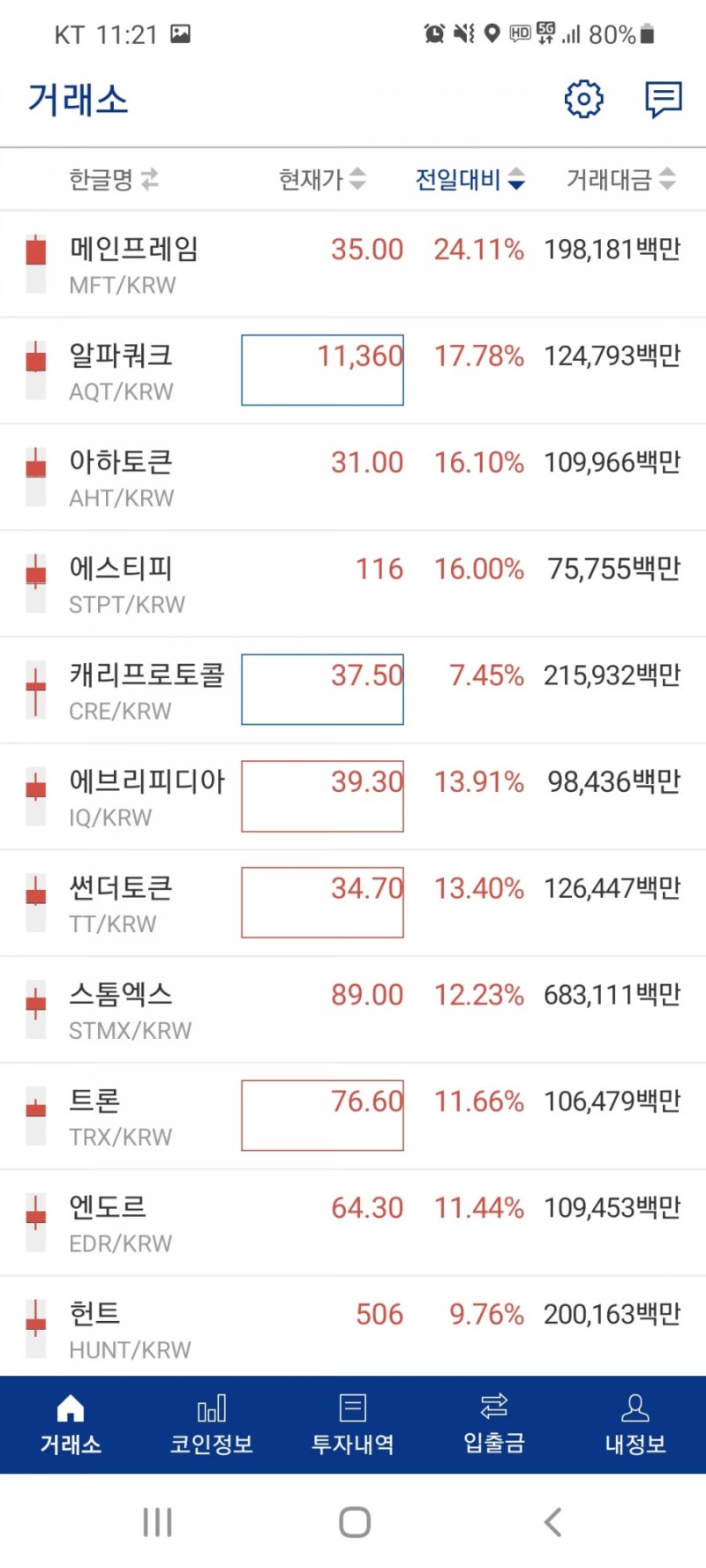Open the 입출금 transfer arrows icon

(494, 1423)
